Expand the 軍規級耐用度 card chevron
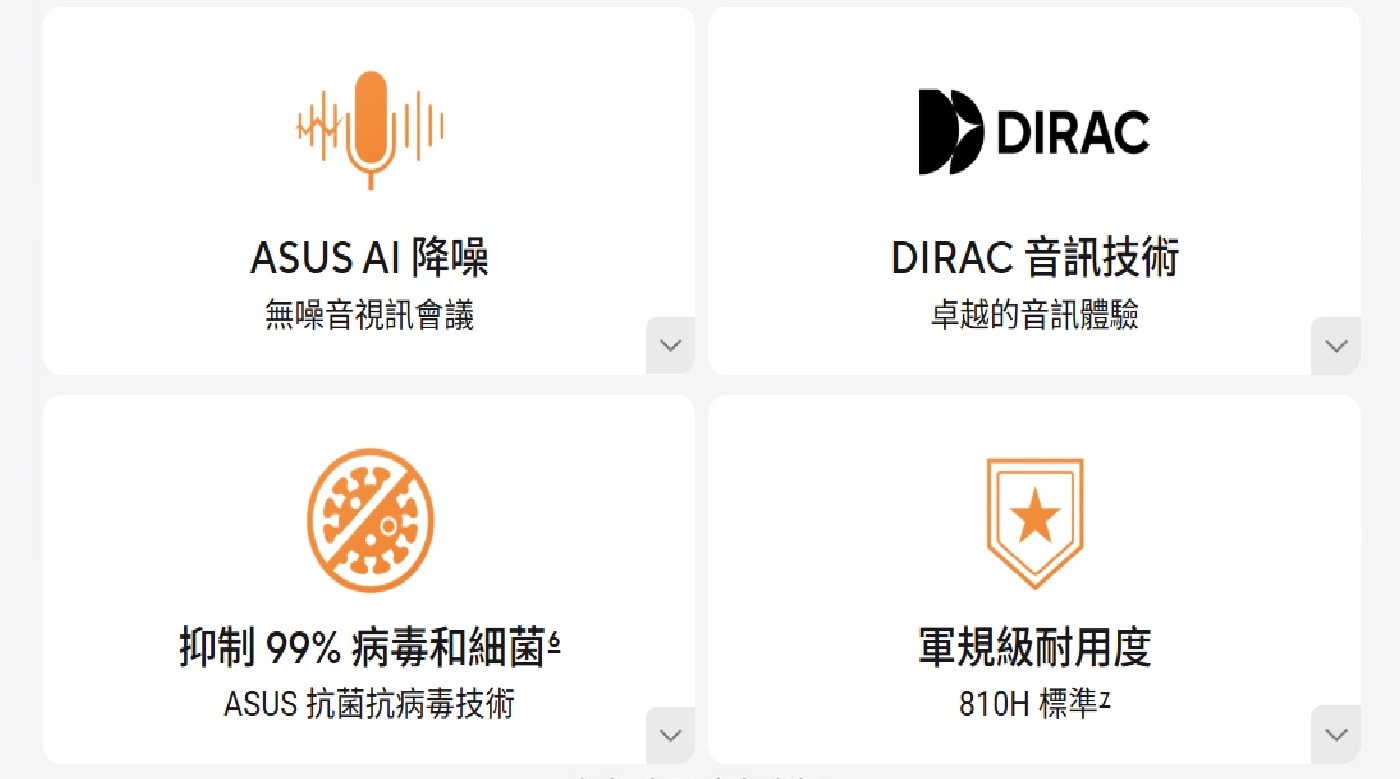Image resolution: width=1400 pixels, height=779 pixels. (x=1335, y=735)
